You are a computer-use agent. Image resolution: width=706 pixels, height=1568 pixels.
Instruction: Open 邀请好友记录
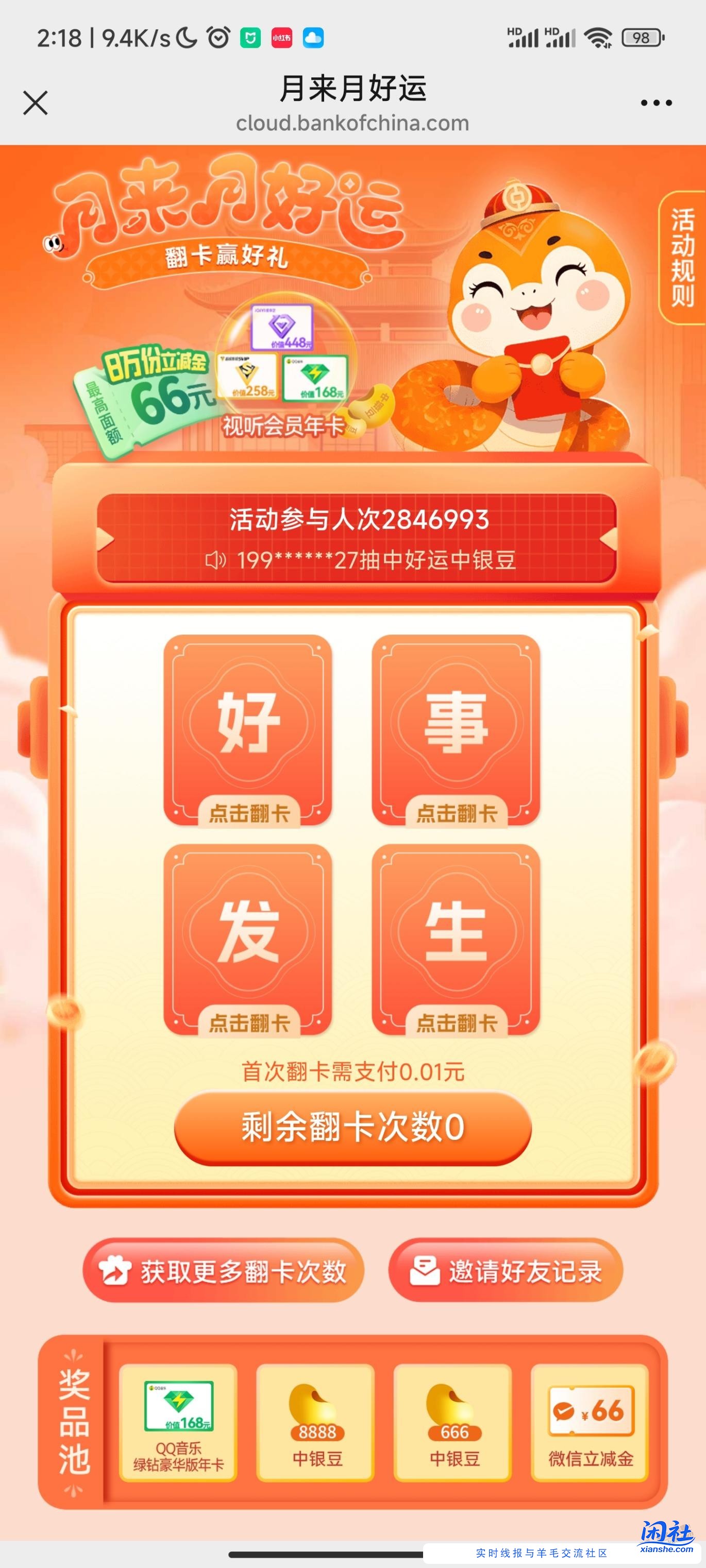pyautogui.click(x=505, y=1272)
